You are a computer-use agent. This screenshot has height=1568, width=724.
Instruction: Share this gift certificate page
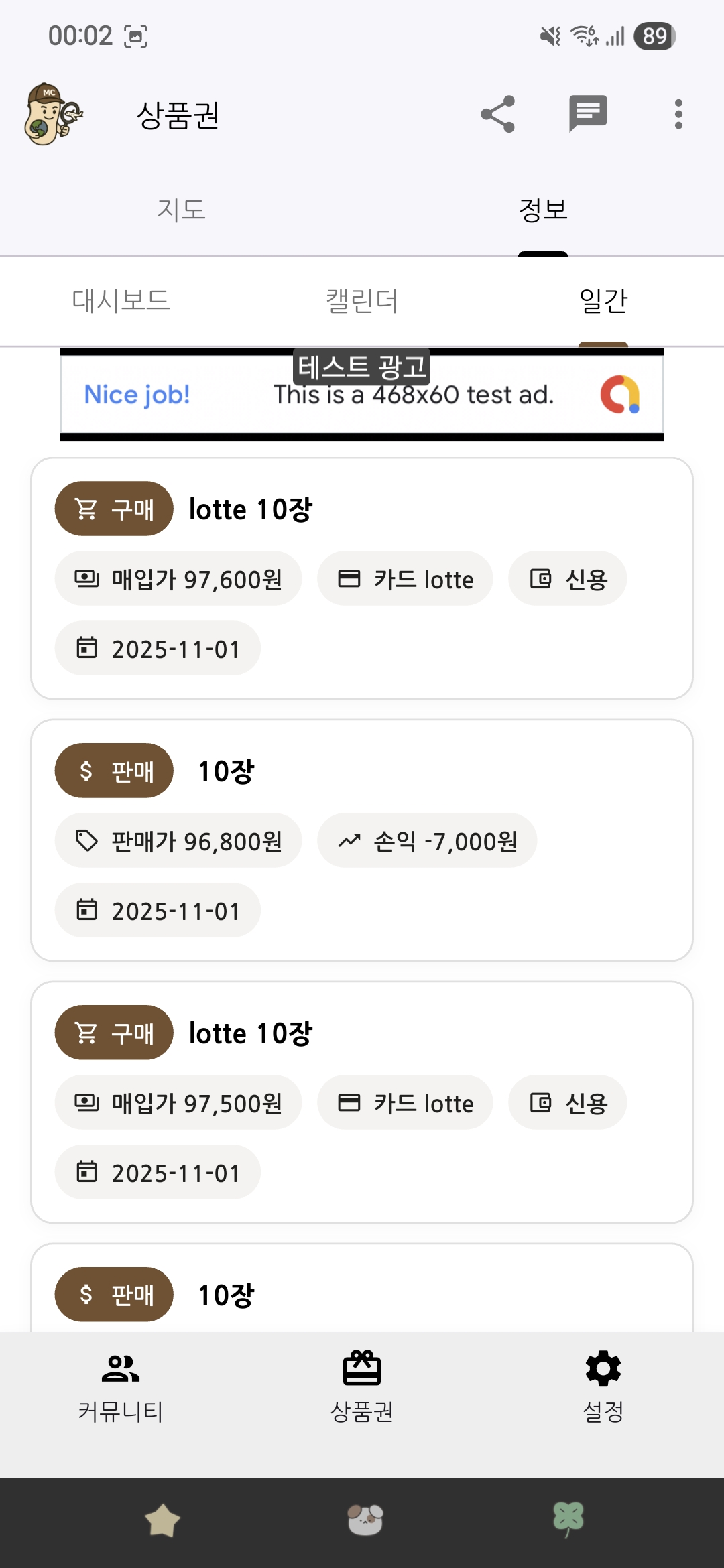(497, 114)
